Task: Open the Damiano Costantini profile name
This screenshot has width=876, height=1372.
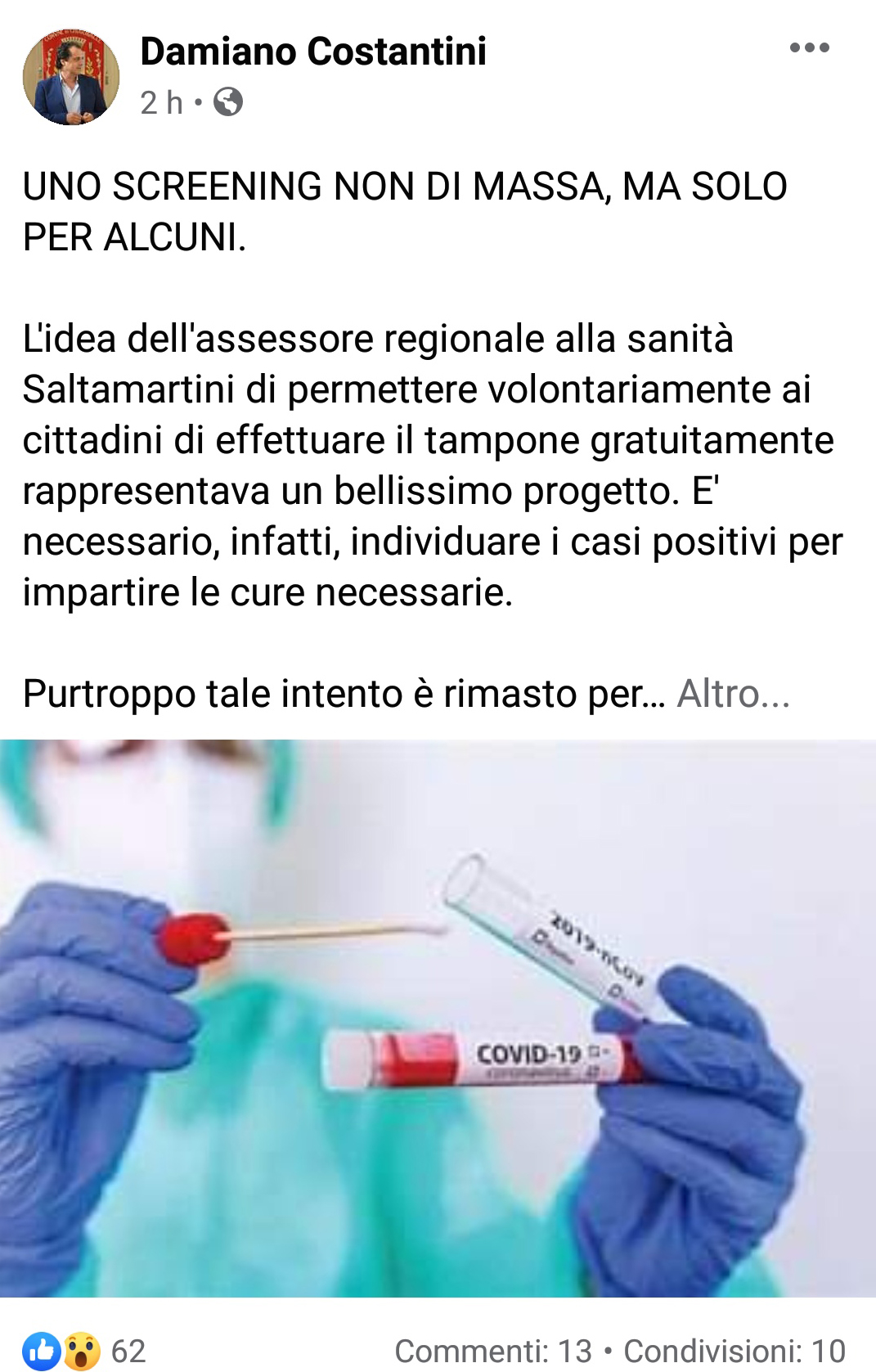Action: point(313,52)
